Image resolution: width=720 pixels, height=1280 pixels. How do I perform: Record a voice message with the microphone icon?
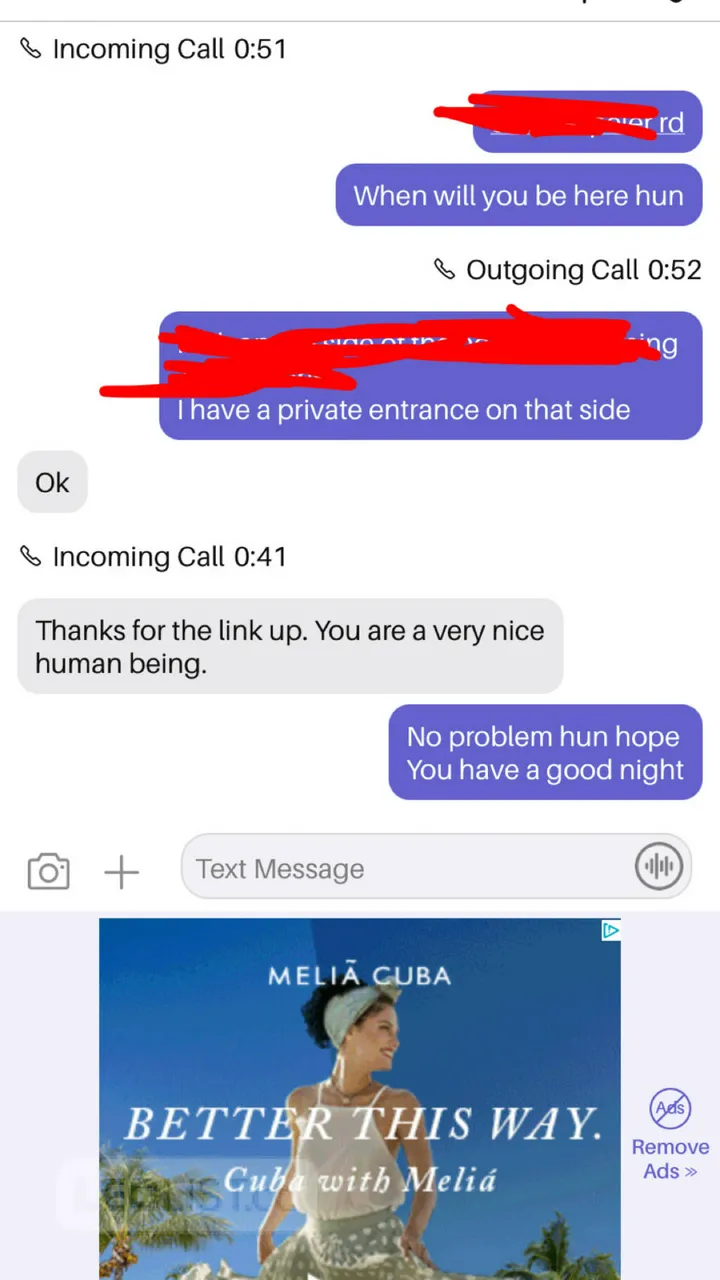tap(658, 867)
